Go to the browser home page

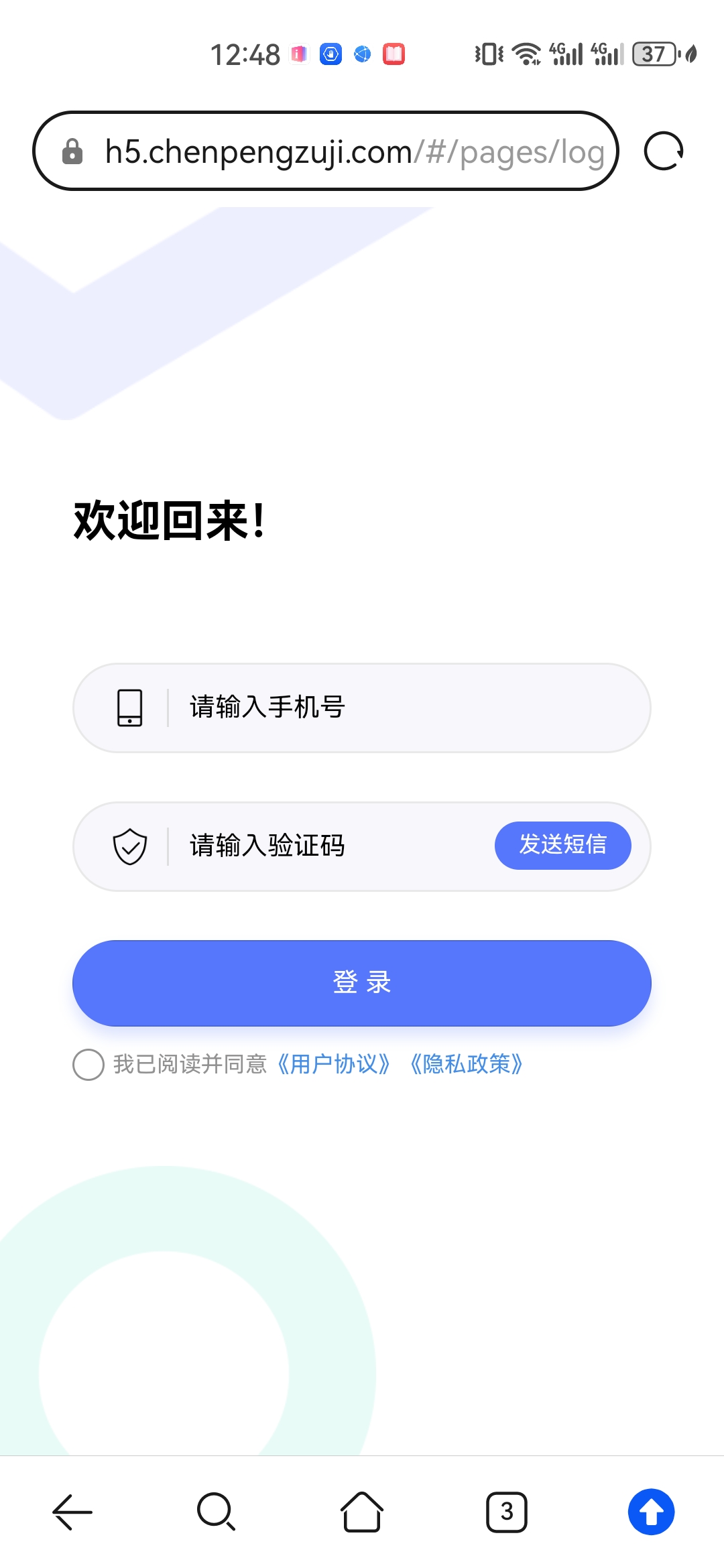[362, 1512]
